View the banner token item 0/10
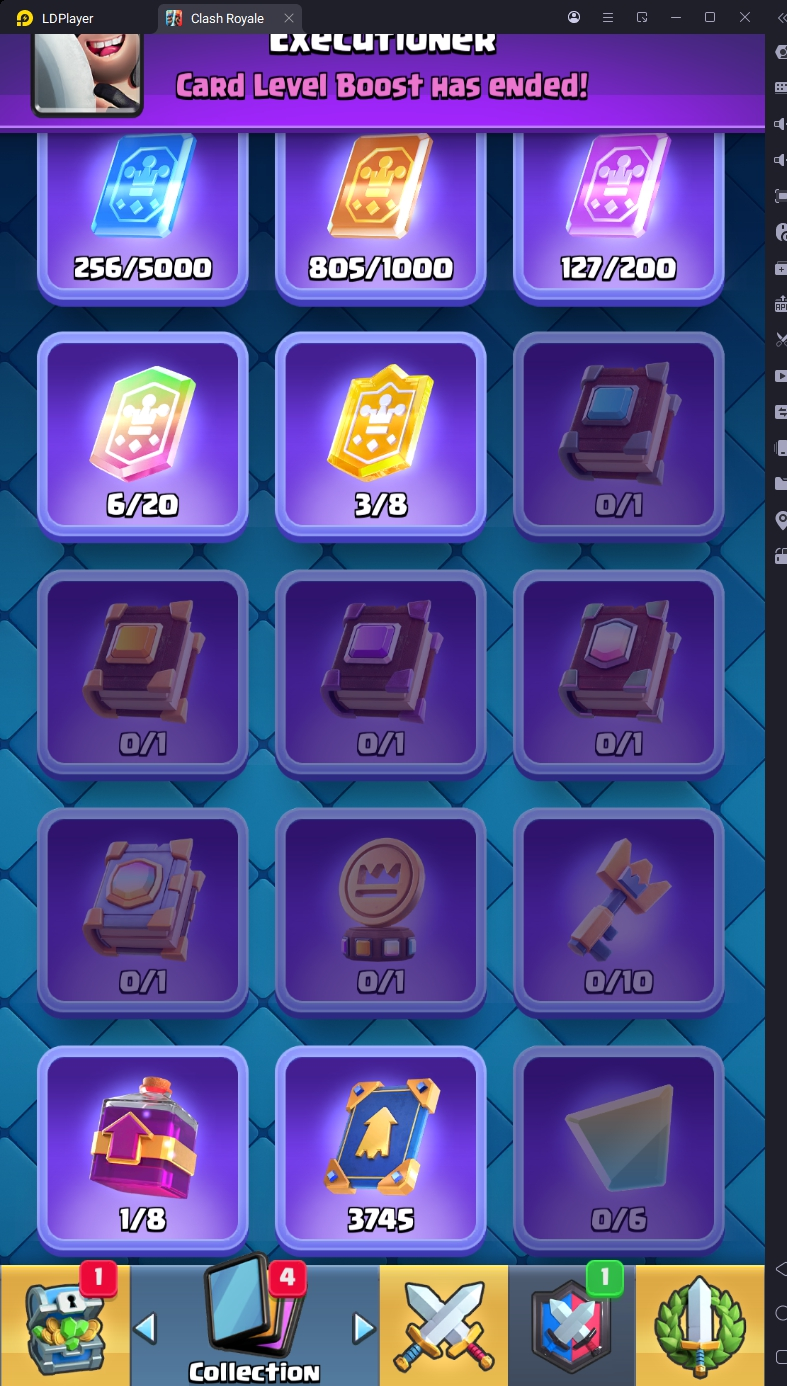The width and height of the screenshot is (787, 1386). [619, 910]
